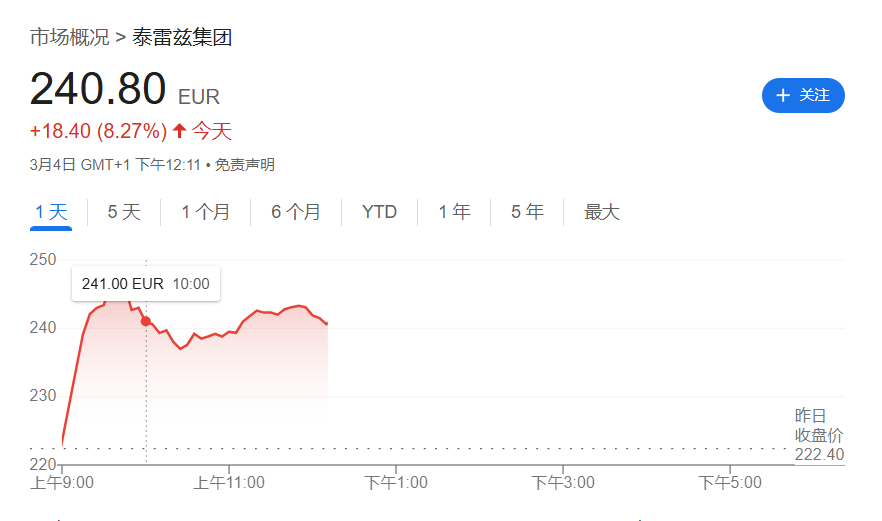Screen dimensions: 882x521
Task: Switch to the 5 年 range tab
Action: click(x=527, y=212)
